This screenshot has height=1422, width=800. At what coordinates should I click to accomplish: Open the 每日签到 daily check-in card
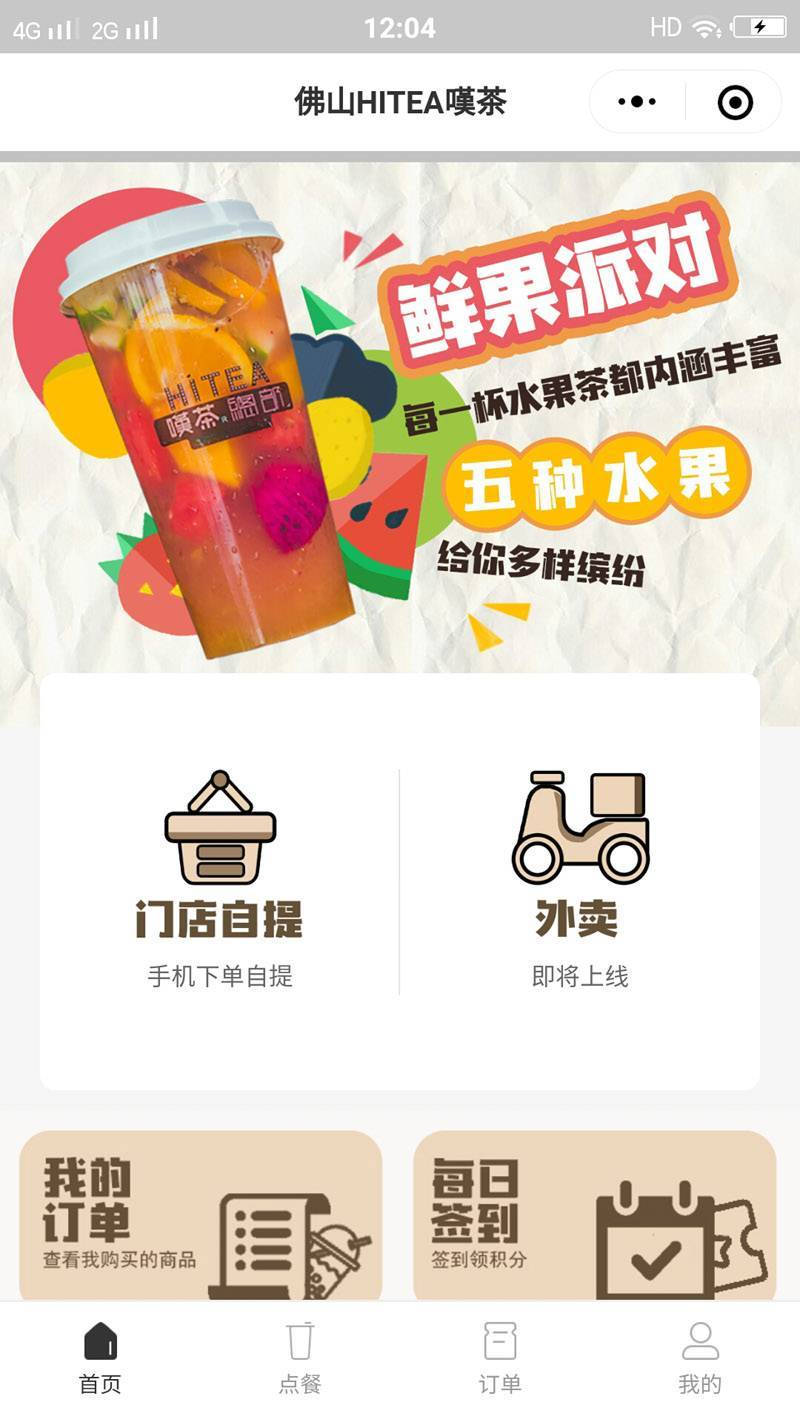(x=595, y=1215)
